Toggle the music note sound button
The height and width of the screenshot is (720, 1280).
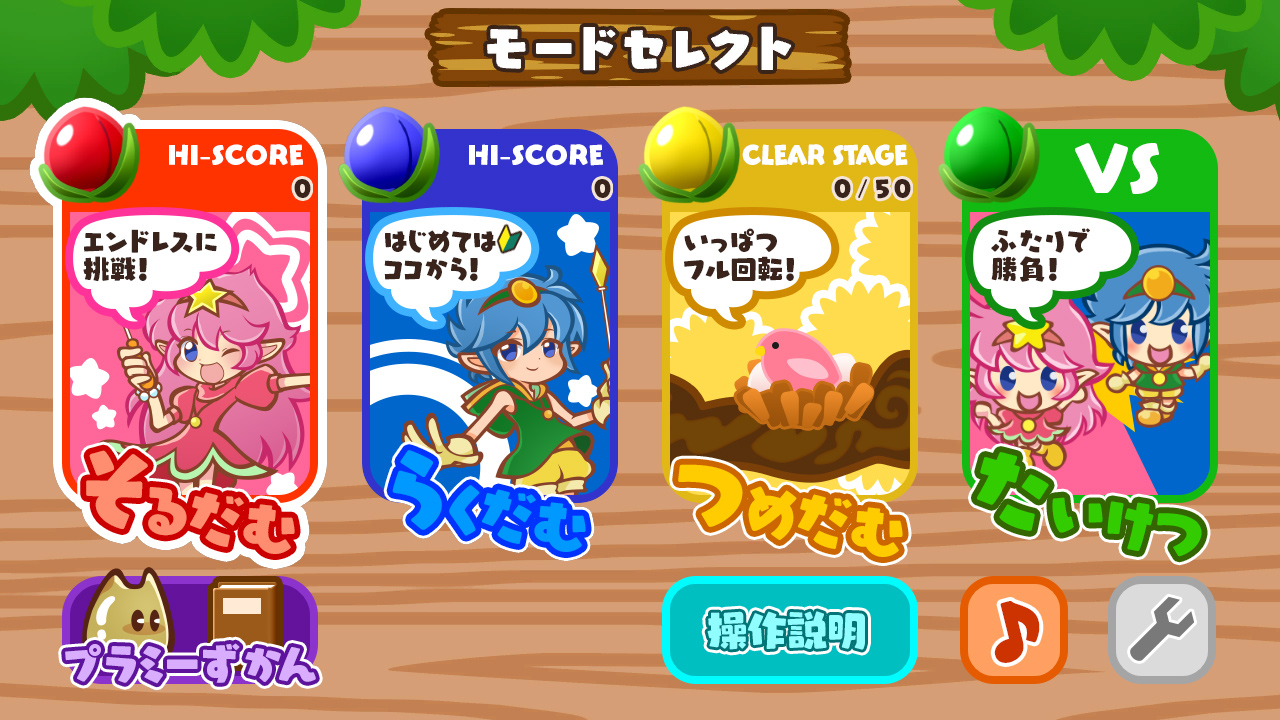tap(1014, 630)
